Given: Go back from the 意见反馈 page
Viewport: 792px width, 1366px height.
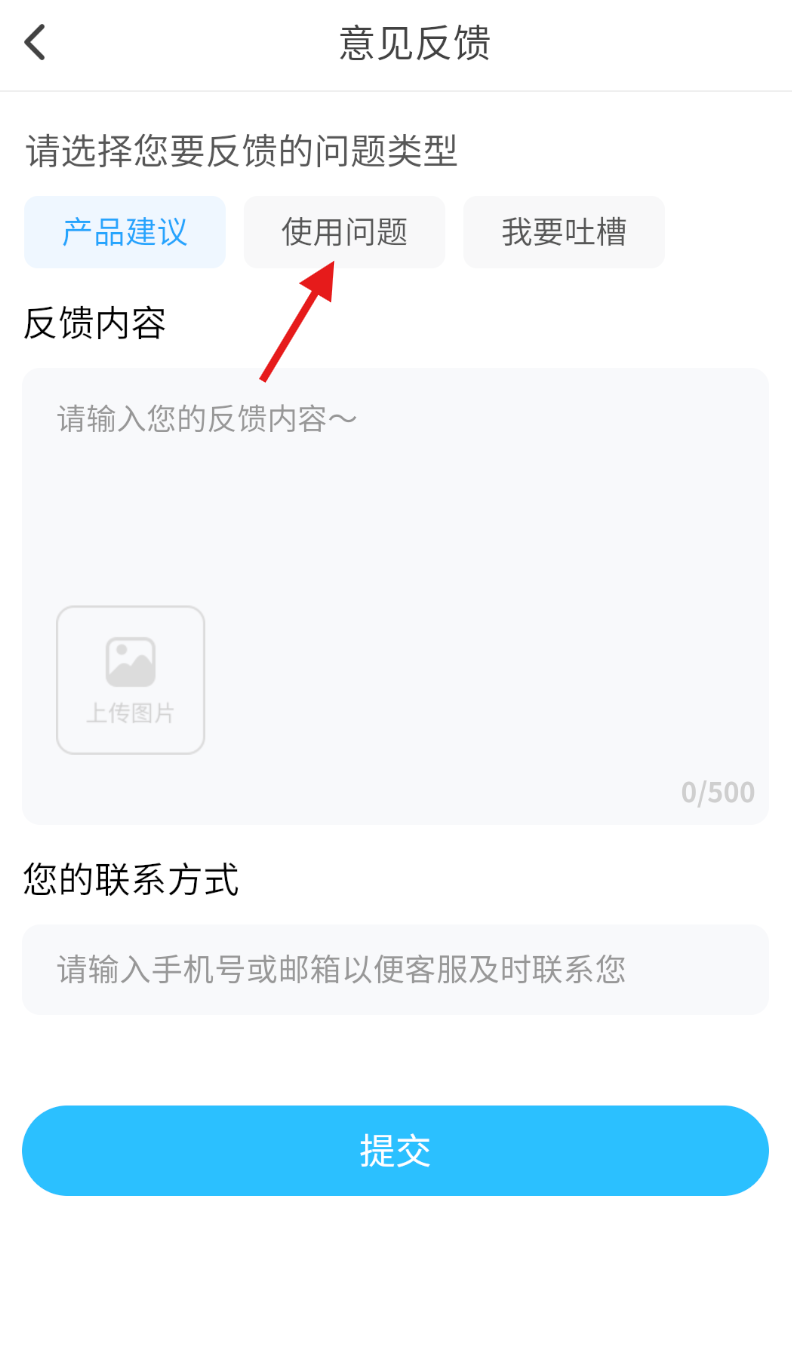Looking at the screenshot, I should [x=35, y=43].
